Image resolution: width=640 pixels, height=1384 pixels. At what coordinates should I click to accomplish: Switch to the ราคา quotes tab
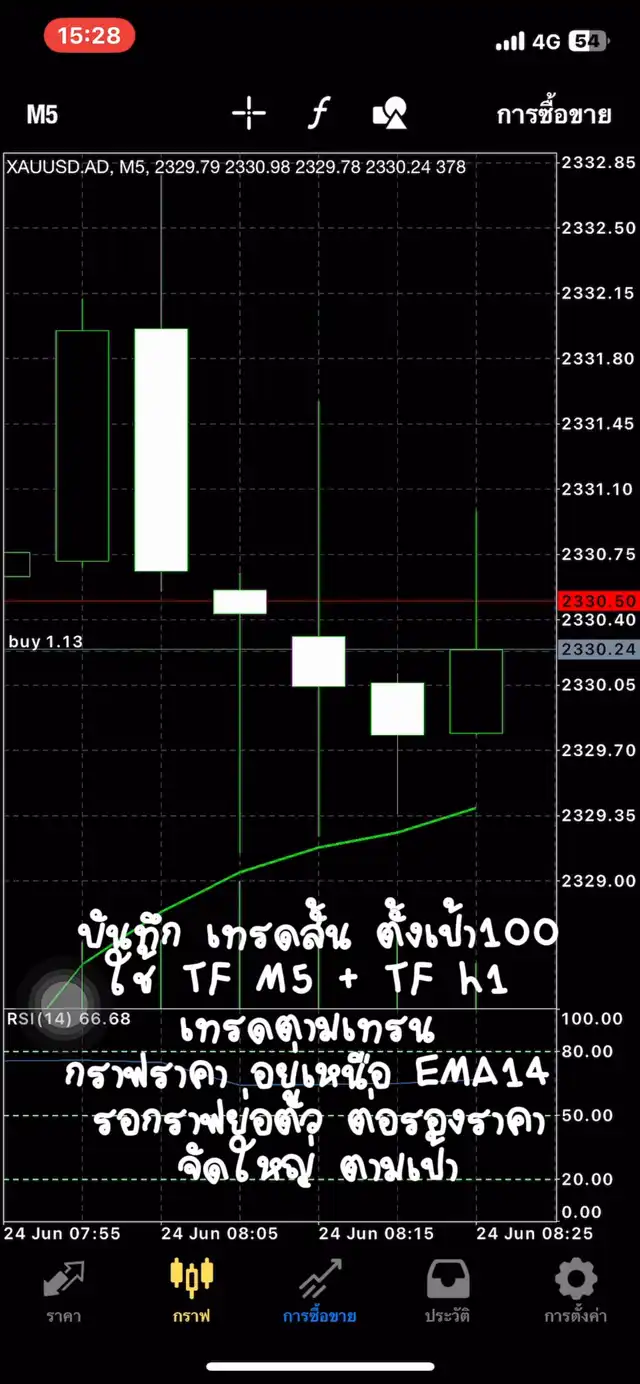pyautogui.click(x=63, y=1291)
